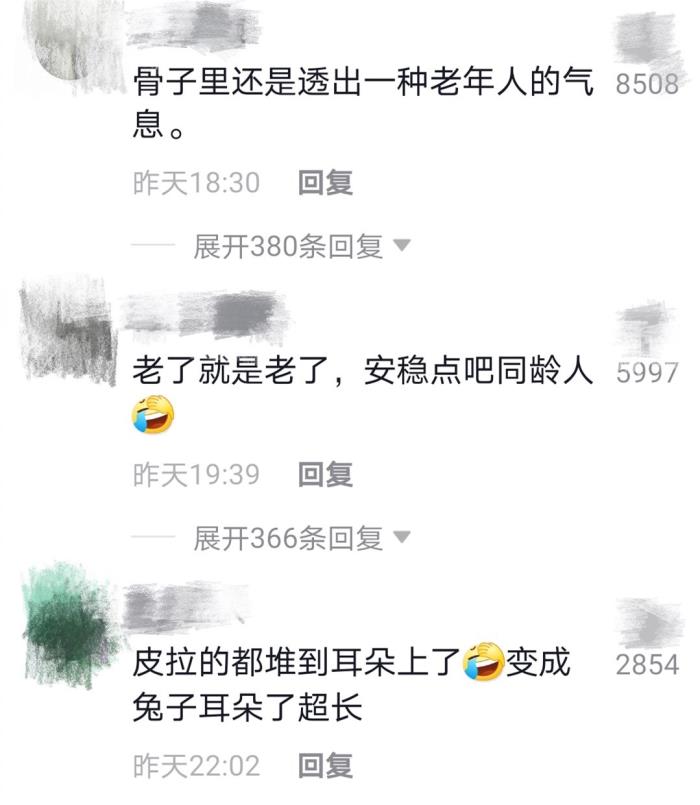
Task: Expand the 380 replies thread
Action: tap(301, 246)
